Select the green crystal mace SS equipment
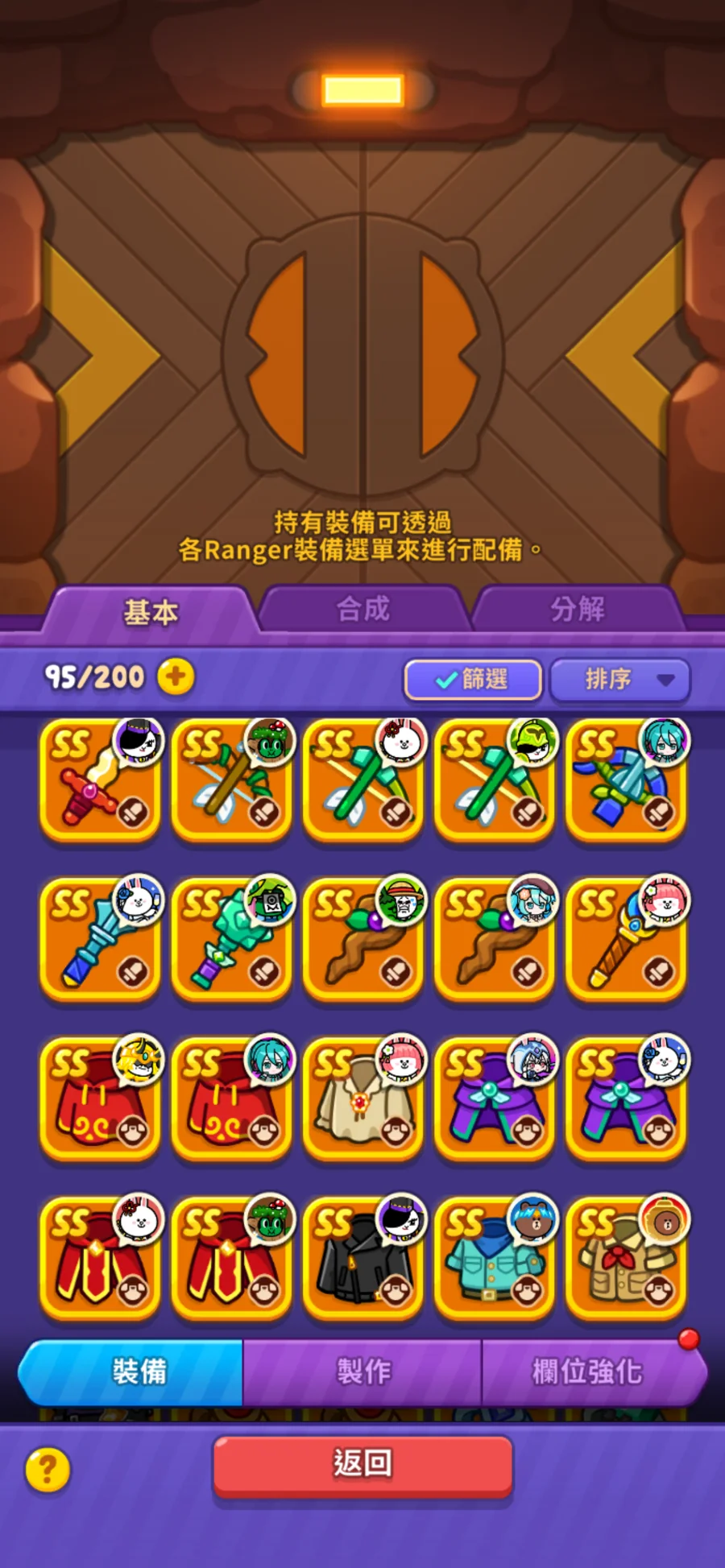 click(231, 939)
